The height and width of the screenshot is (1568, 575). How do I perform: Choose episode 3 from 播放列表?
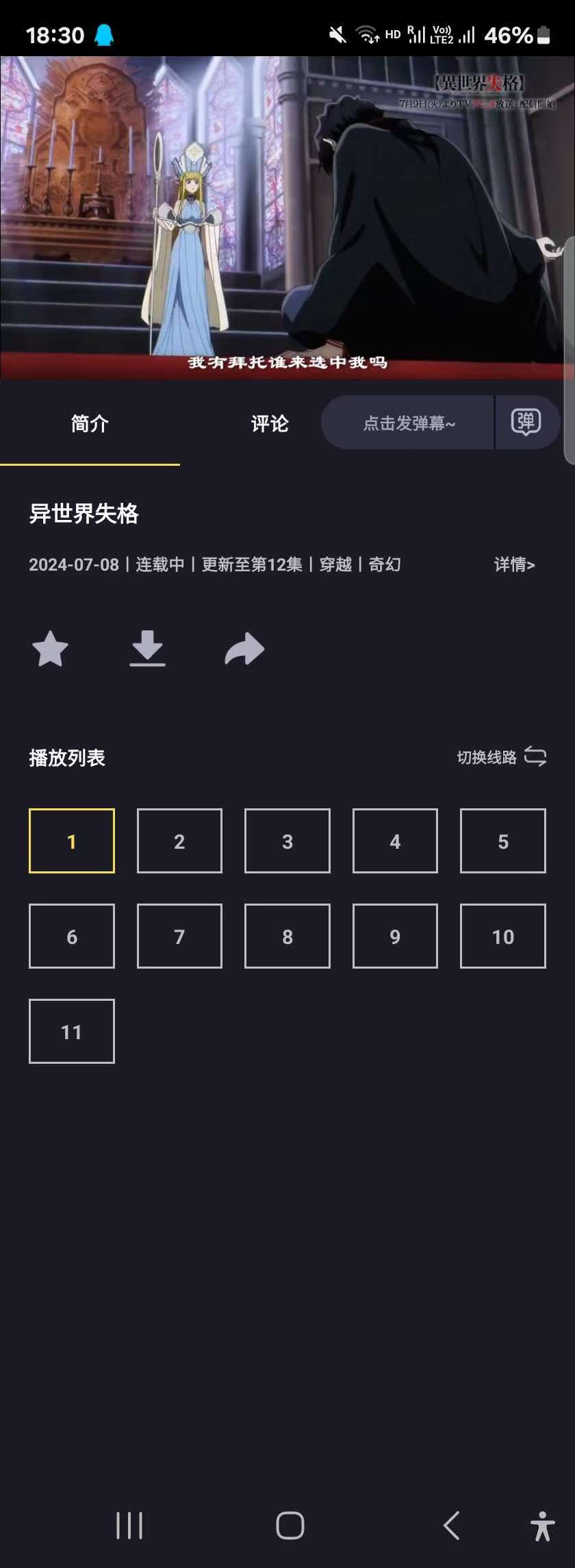coord(287,841)
